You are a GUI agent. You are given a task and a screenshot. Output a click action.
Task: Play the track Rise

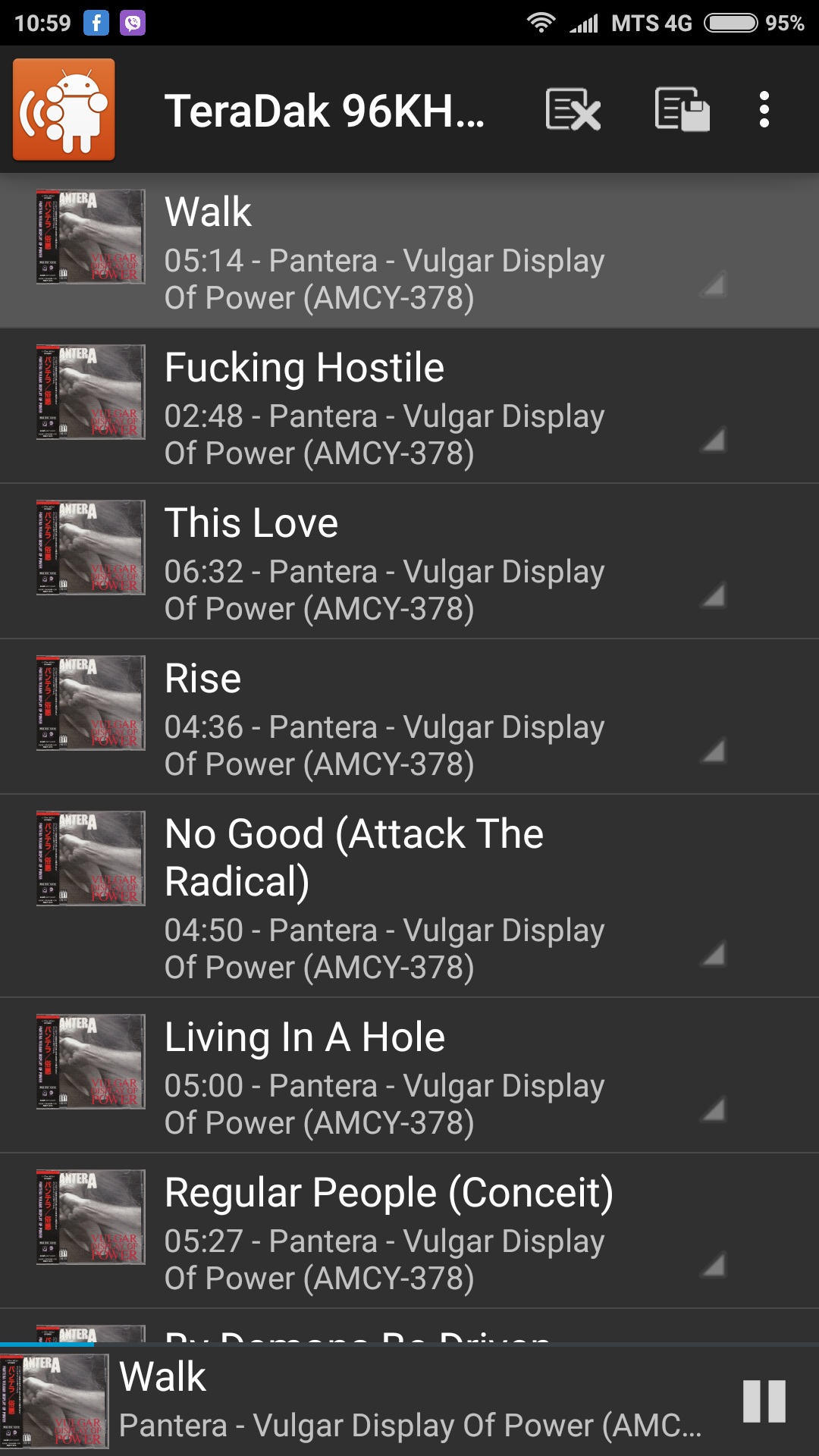(409, 717)
